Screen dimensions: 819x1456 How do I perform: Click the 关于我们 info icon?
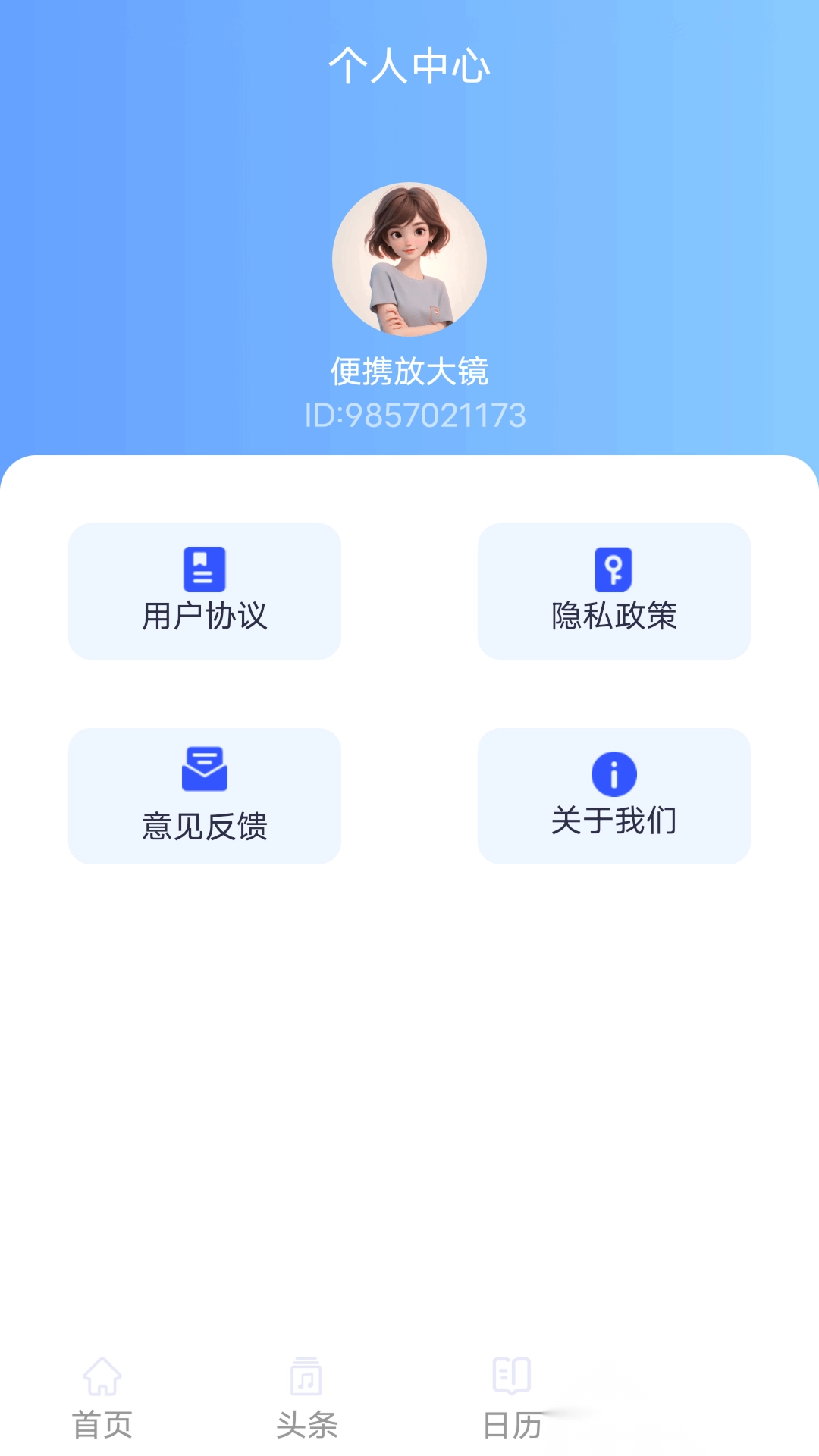point(613,774)
